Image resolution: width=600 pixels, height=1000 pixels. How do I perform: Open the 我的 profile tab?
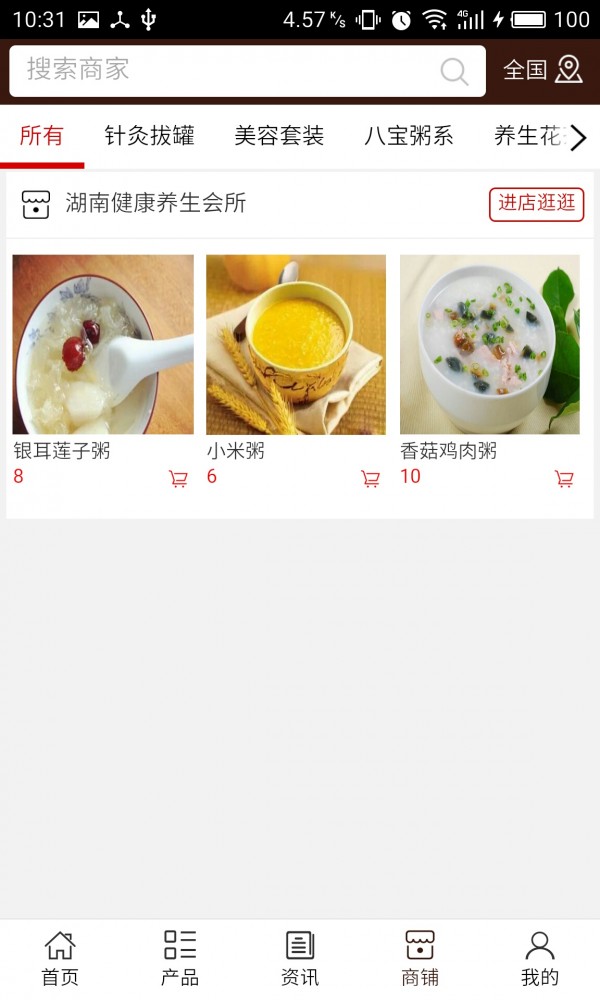pyautogui.click(x=540, y=958)
